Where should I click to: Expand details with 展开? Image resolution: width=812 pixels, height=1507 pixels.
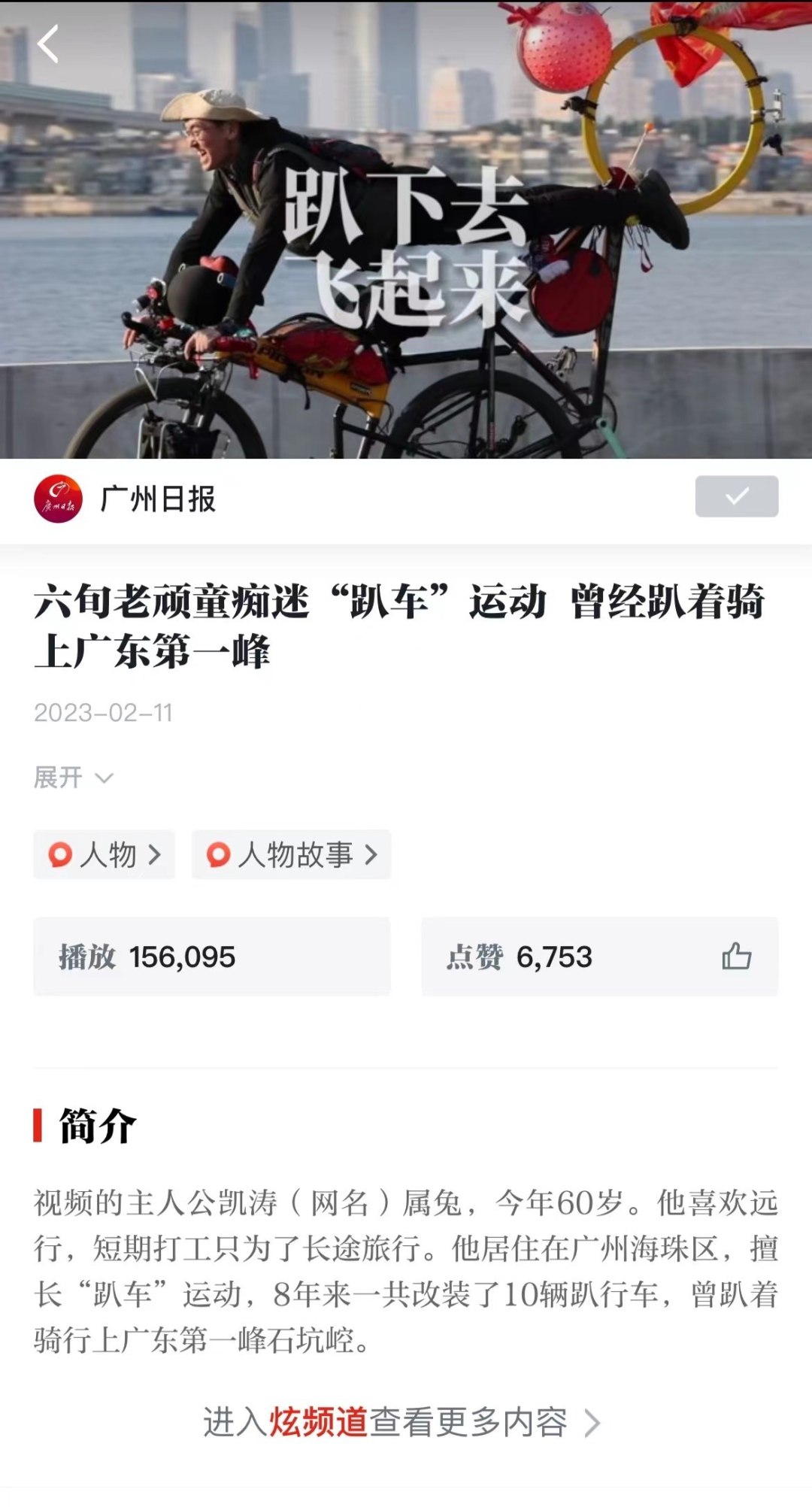point(73,778)
